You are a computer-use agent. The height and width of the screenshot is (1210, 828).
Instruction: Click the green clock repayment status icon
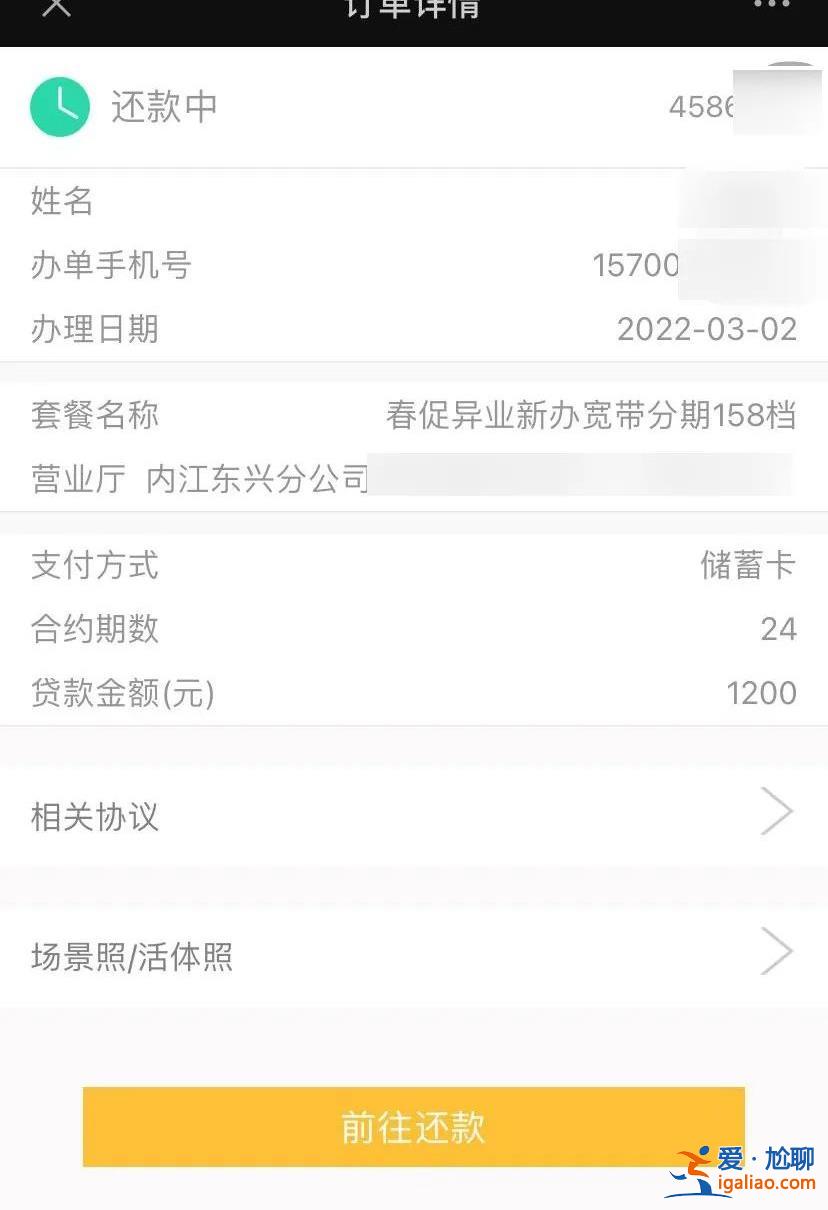pyautogui.click(x=60, y=106)
